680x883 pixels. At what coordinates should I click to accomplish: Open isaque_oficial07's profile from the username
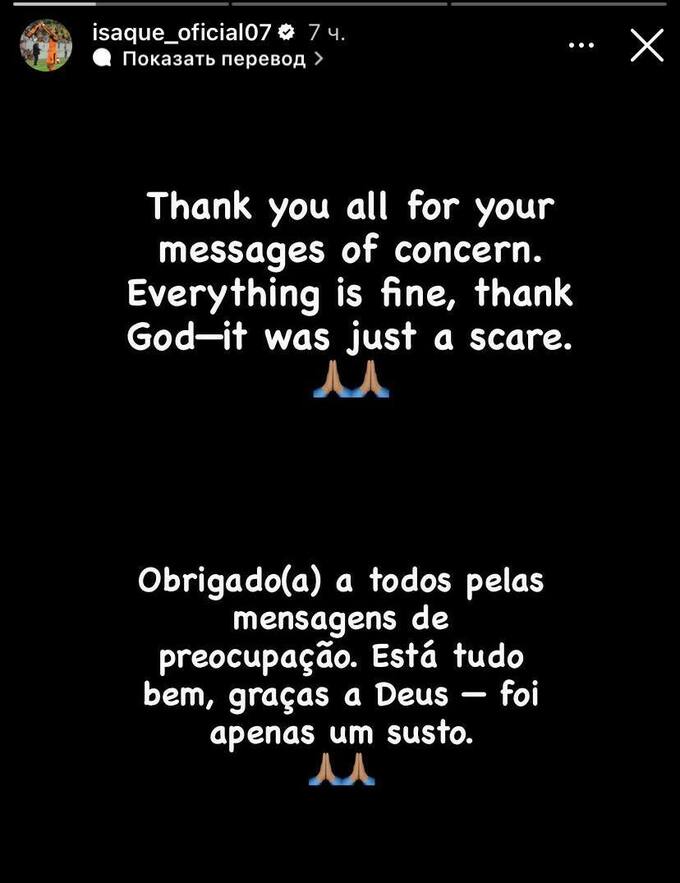pos(182,33)
